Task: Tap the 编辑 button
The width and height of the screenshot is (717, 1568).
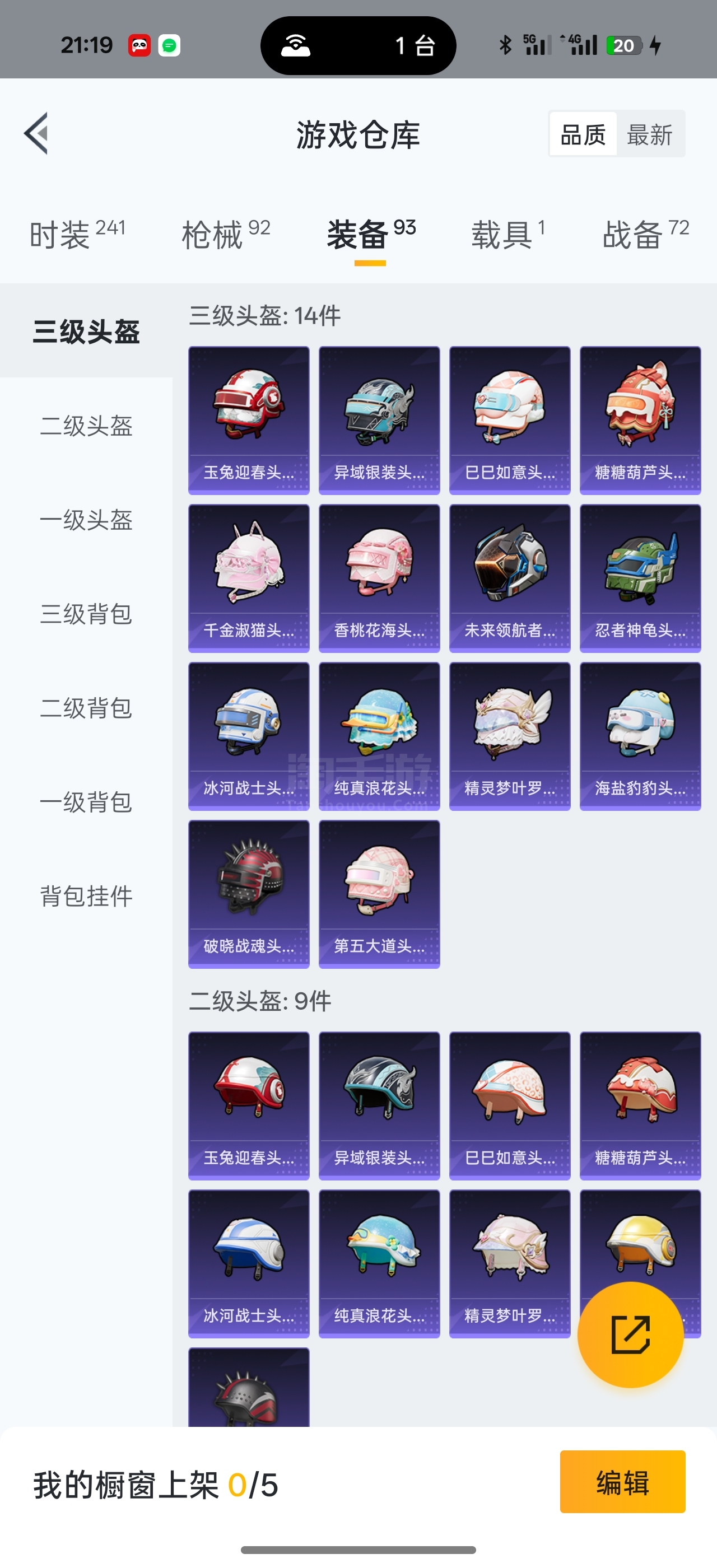Action: coord(622,1482)
